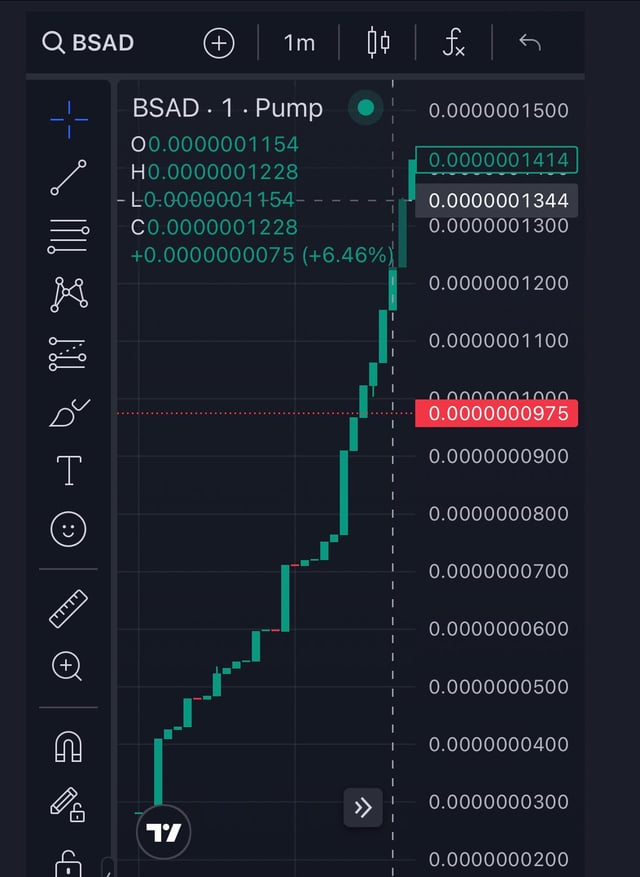Viewport: 640px width, 877px height.
Task: Open the forecasting and measurement tools
Action: [x=68, y=353]
